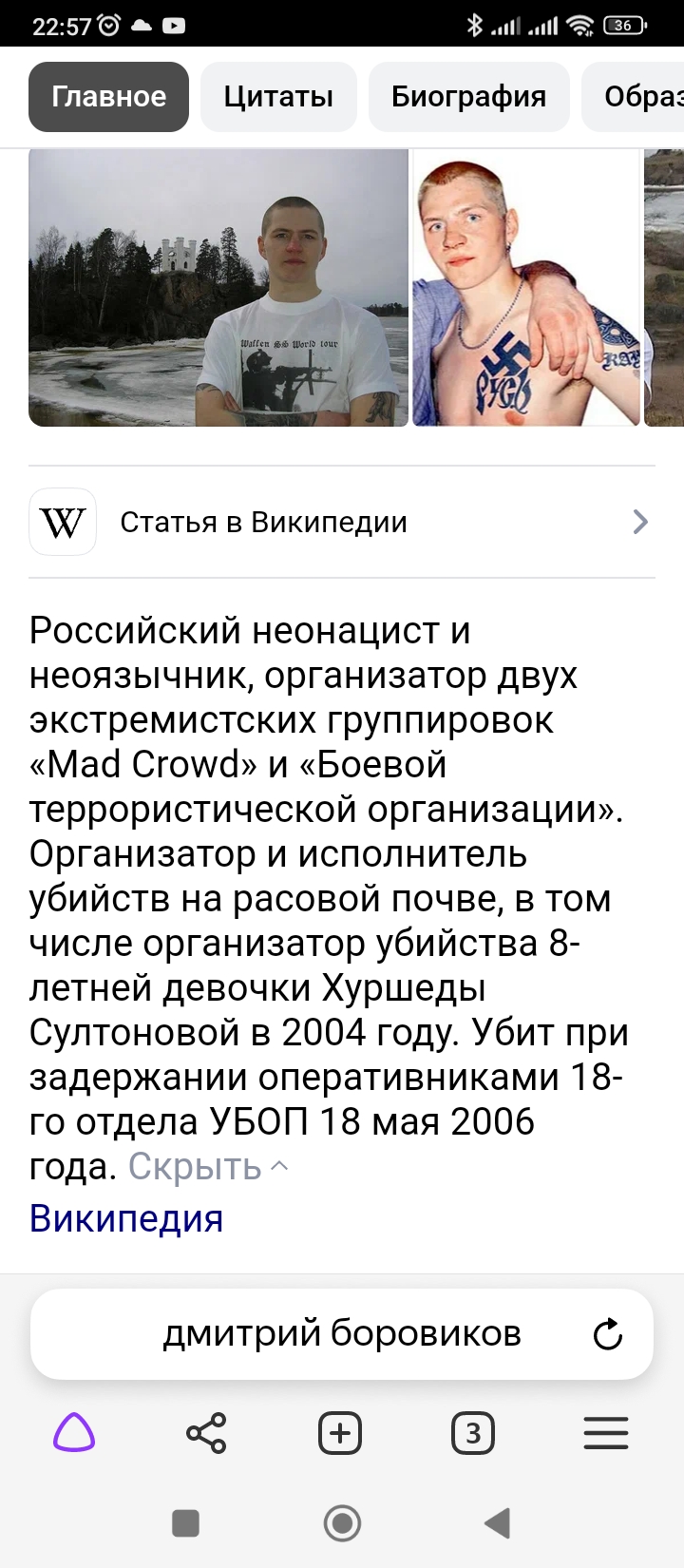The image size is (684, 1568).
Task: Open the Alice assistant icon
Action: 74,1432
